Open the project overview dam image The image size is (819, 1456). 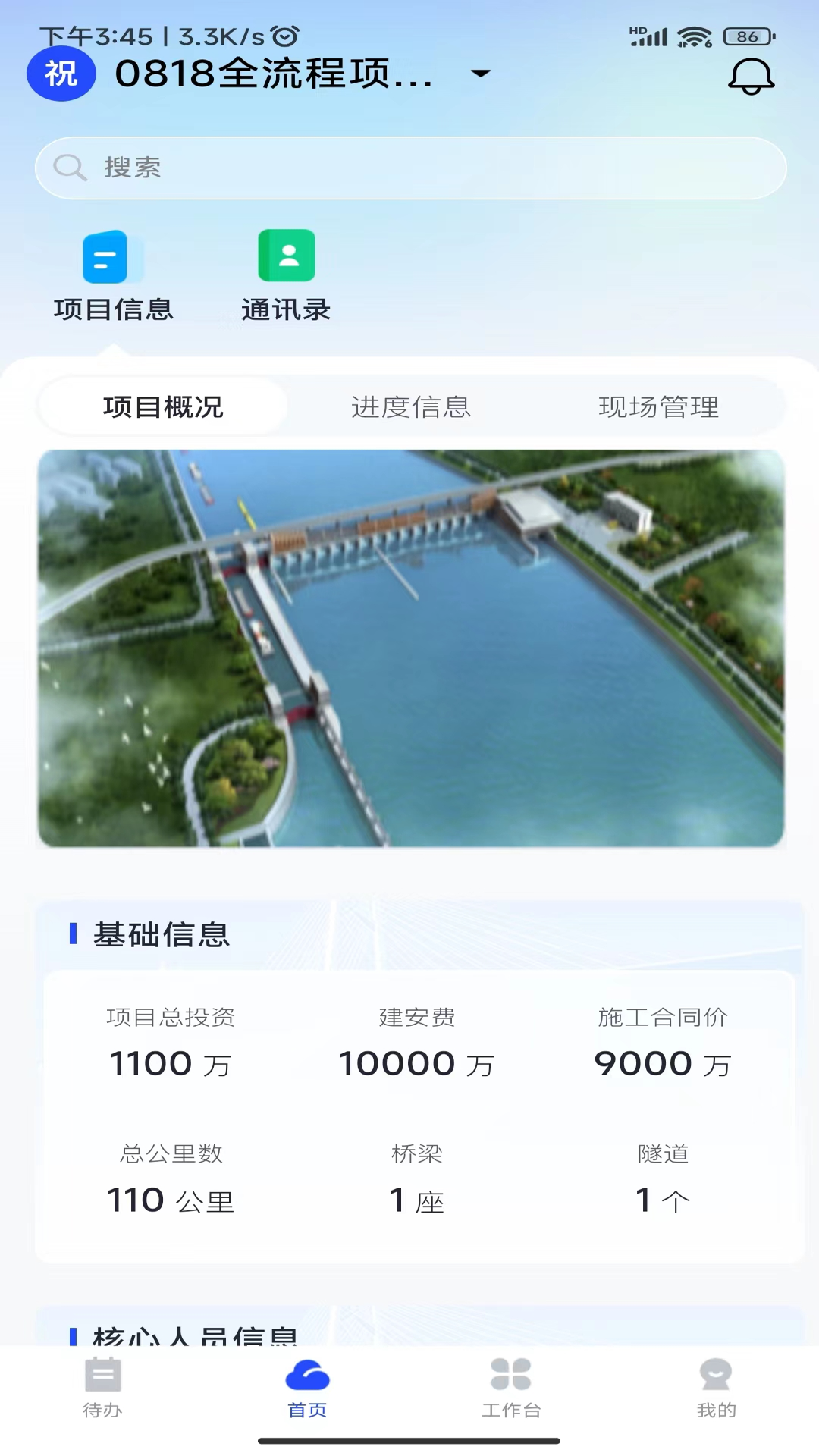[x=409, y=648]
